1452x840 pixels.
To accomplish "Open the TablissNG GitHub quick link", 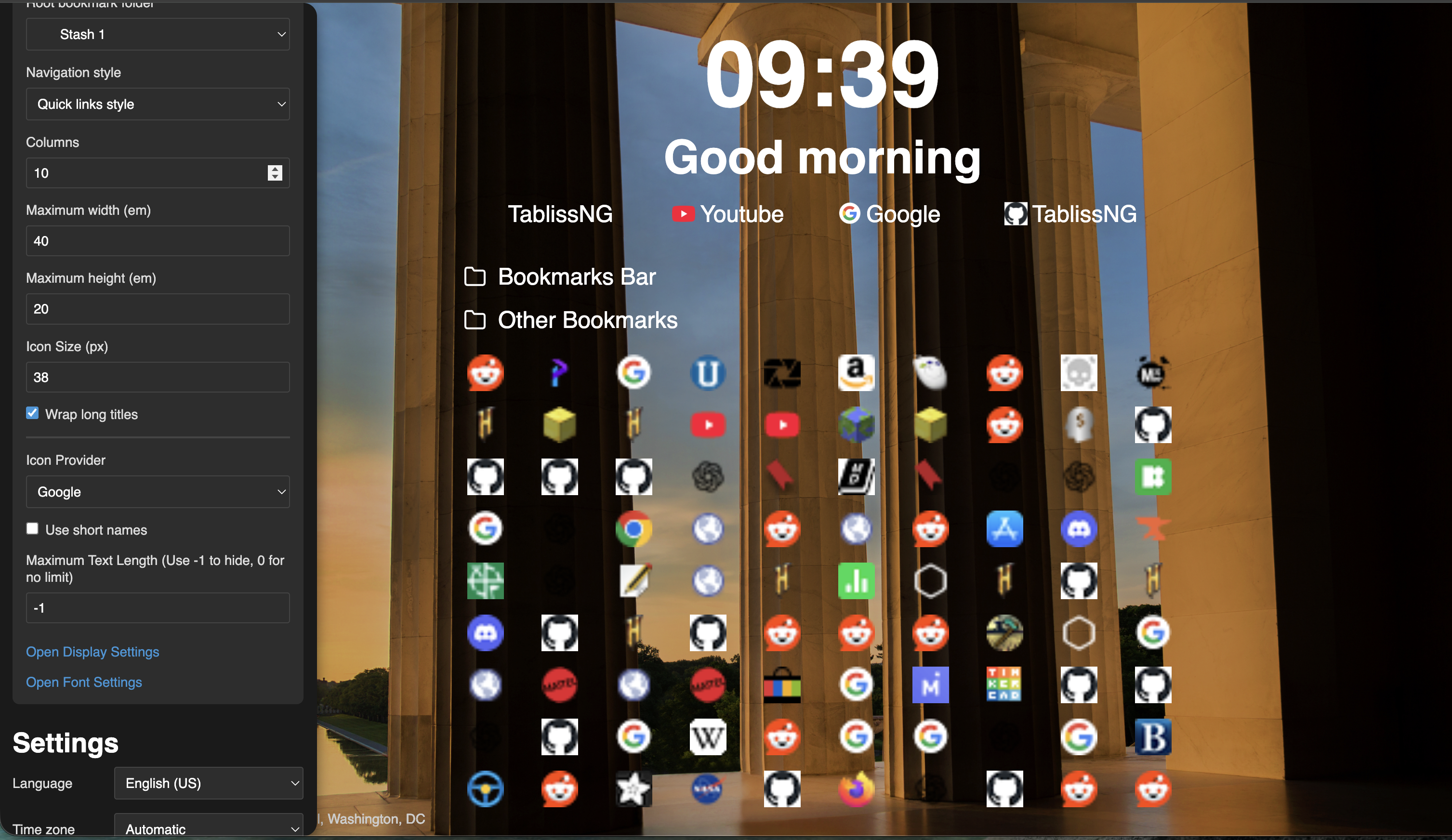I will pyautogui.click(x=1070, y=214).
